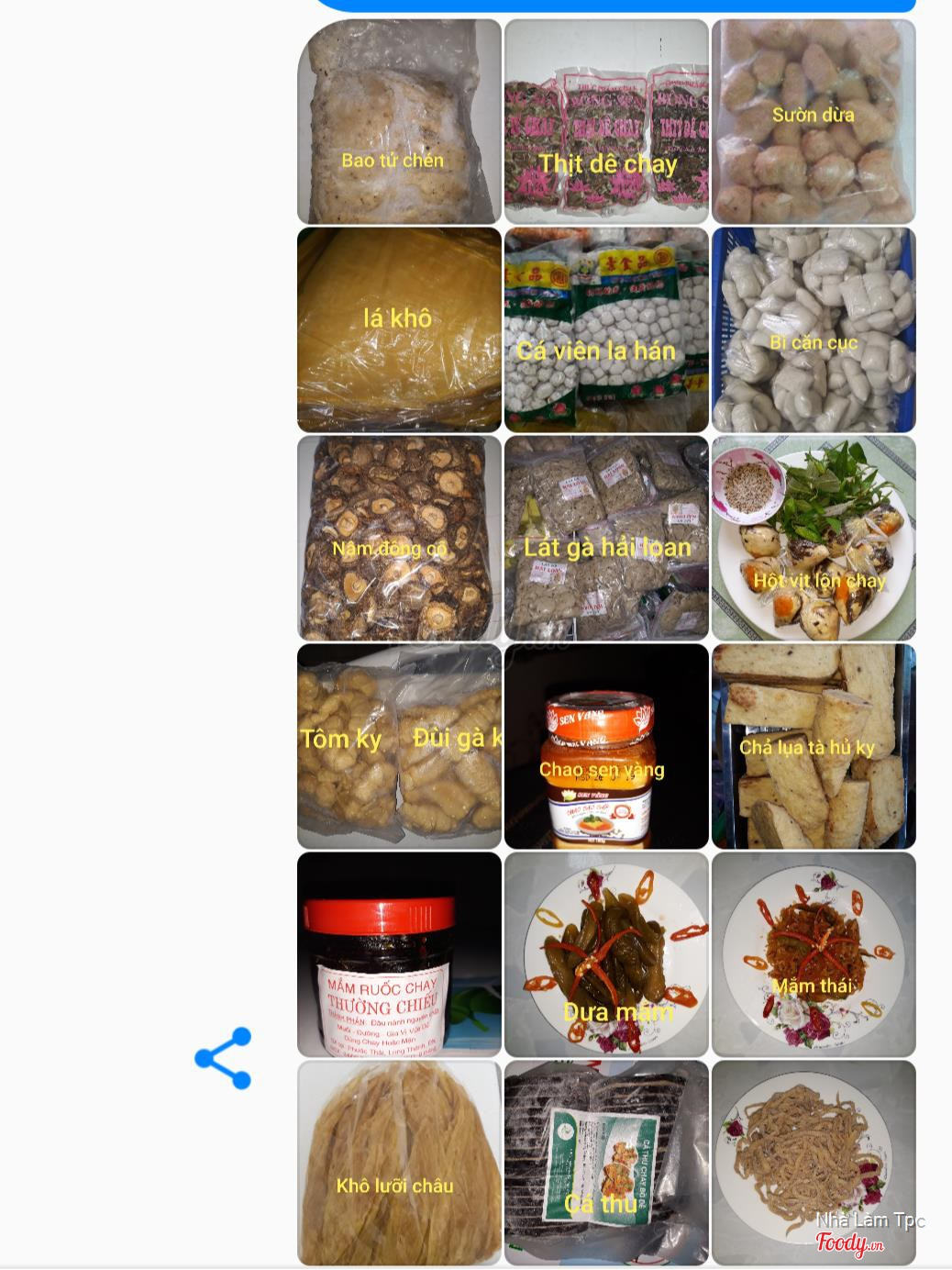This screenshot has width=952, height=1270.
Task: Open the Hột vịt lộn chay photo
Action: pos(814,539)
